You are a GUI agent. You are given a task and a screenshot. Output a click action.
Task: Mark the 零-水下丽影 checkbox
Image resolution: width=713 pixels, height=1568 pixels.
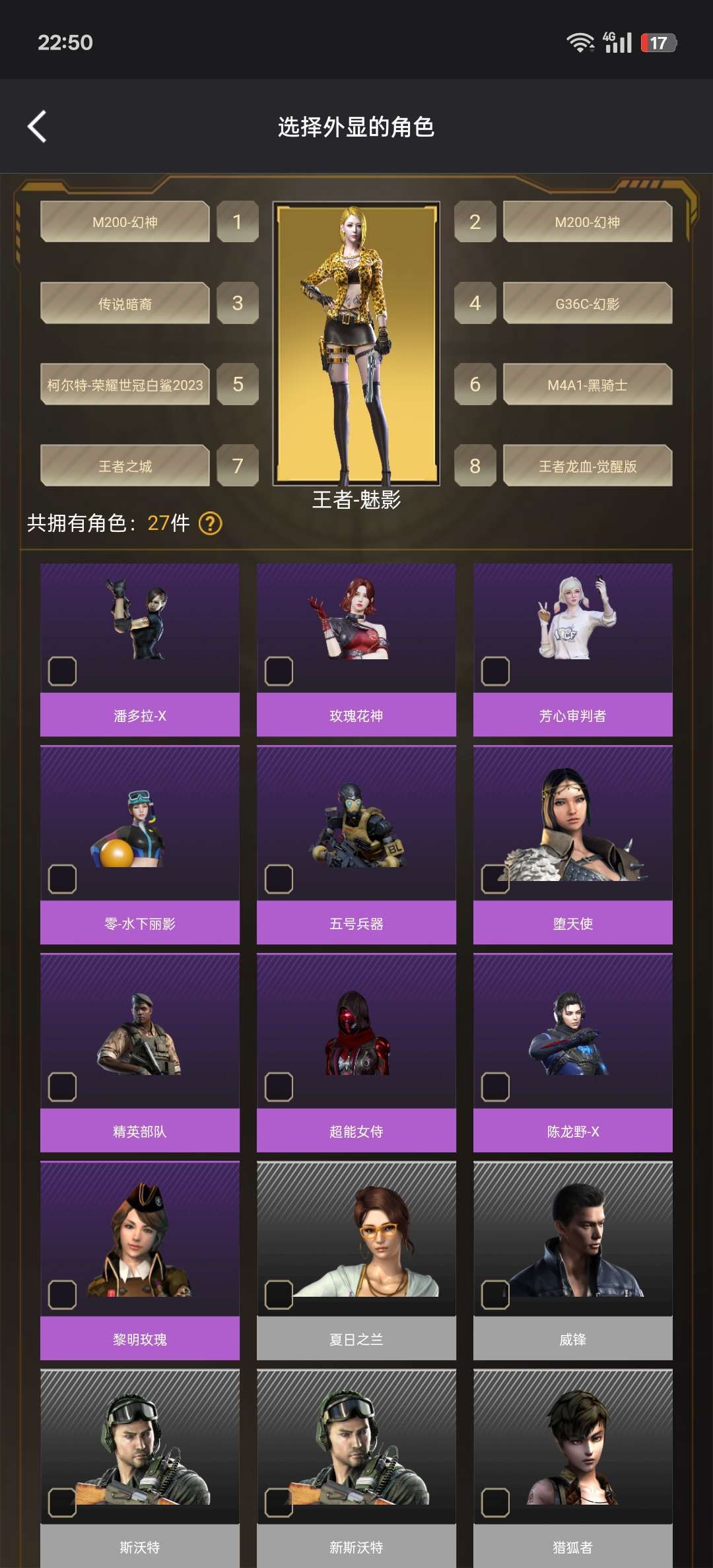pyautogui.click(x=63, y=879)
